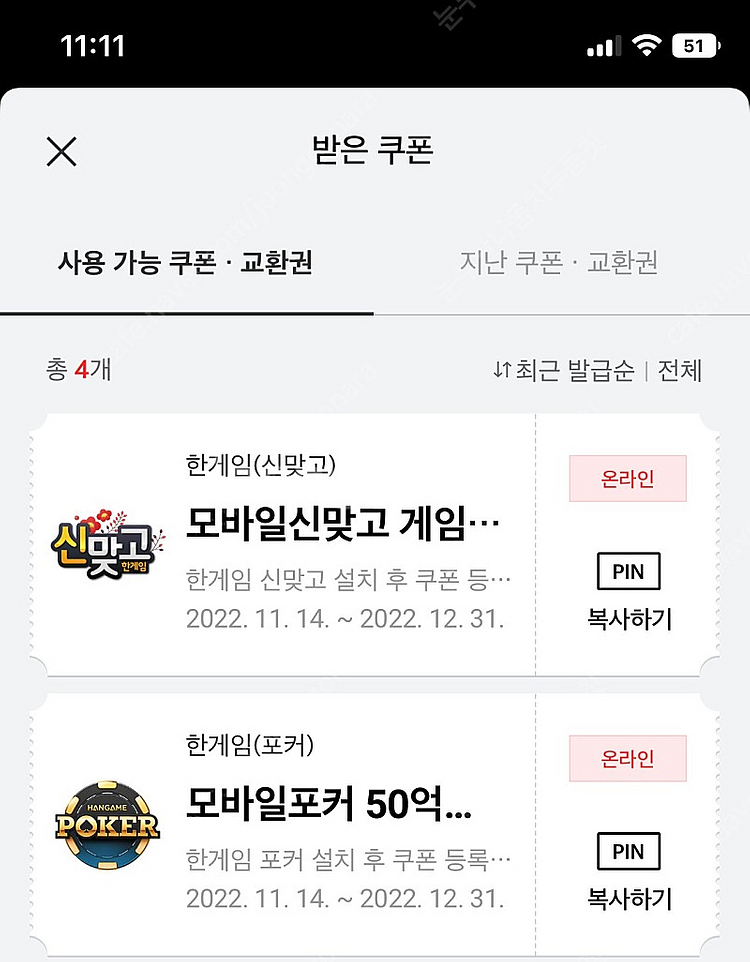750x962 pixels.
Task: Select the 사용 가능 쿠폰 · 교환권 tab
Action: (186, 263)
